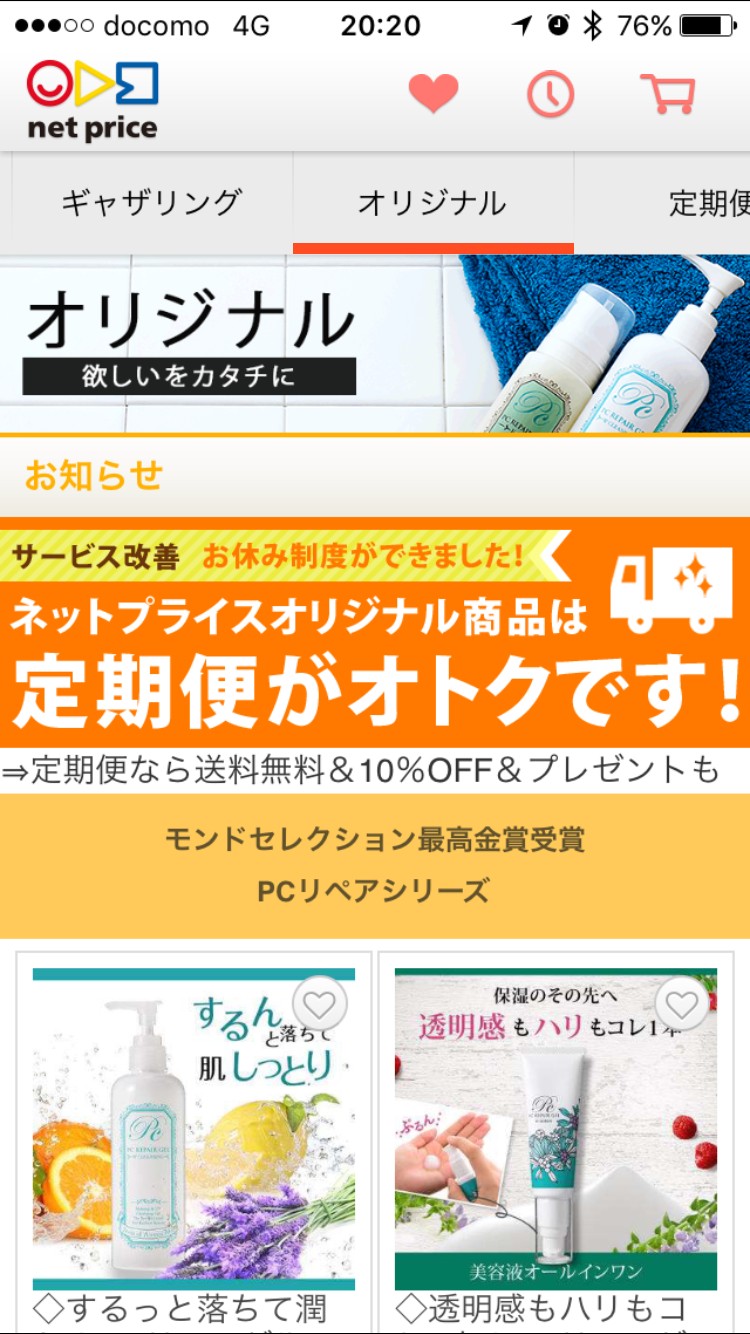This screenshot has height=1334, width=750.
Task: Favorite the 透明感もハリも product
Action: (682, 1002)
